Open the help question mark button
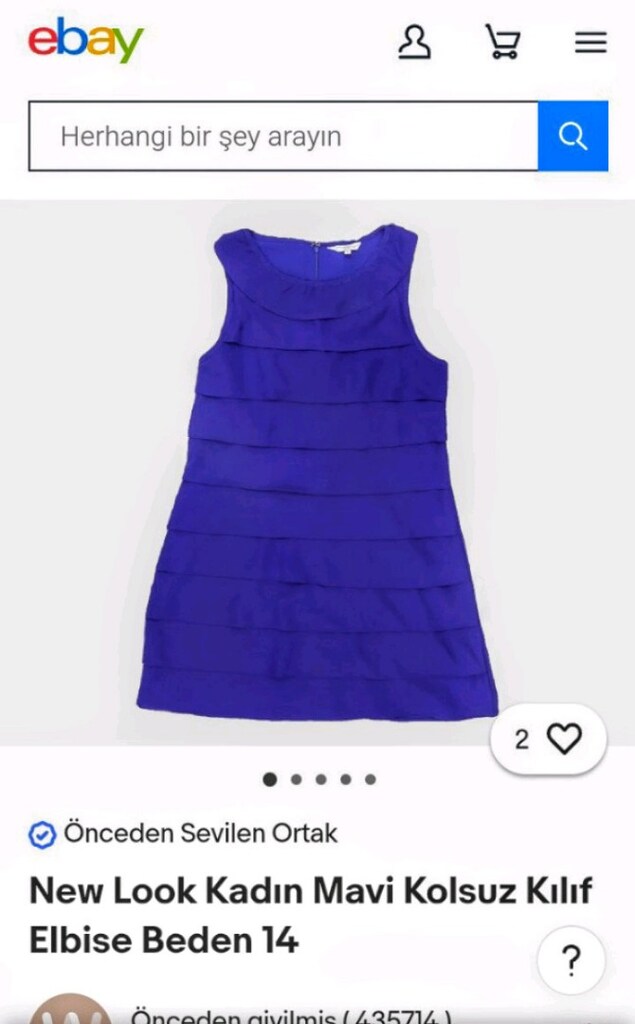635x1024 pixels. tap(571, 960)
